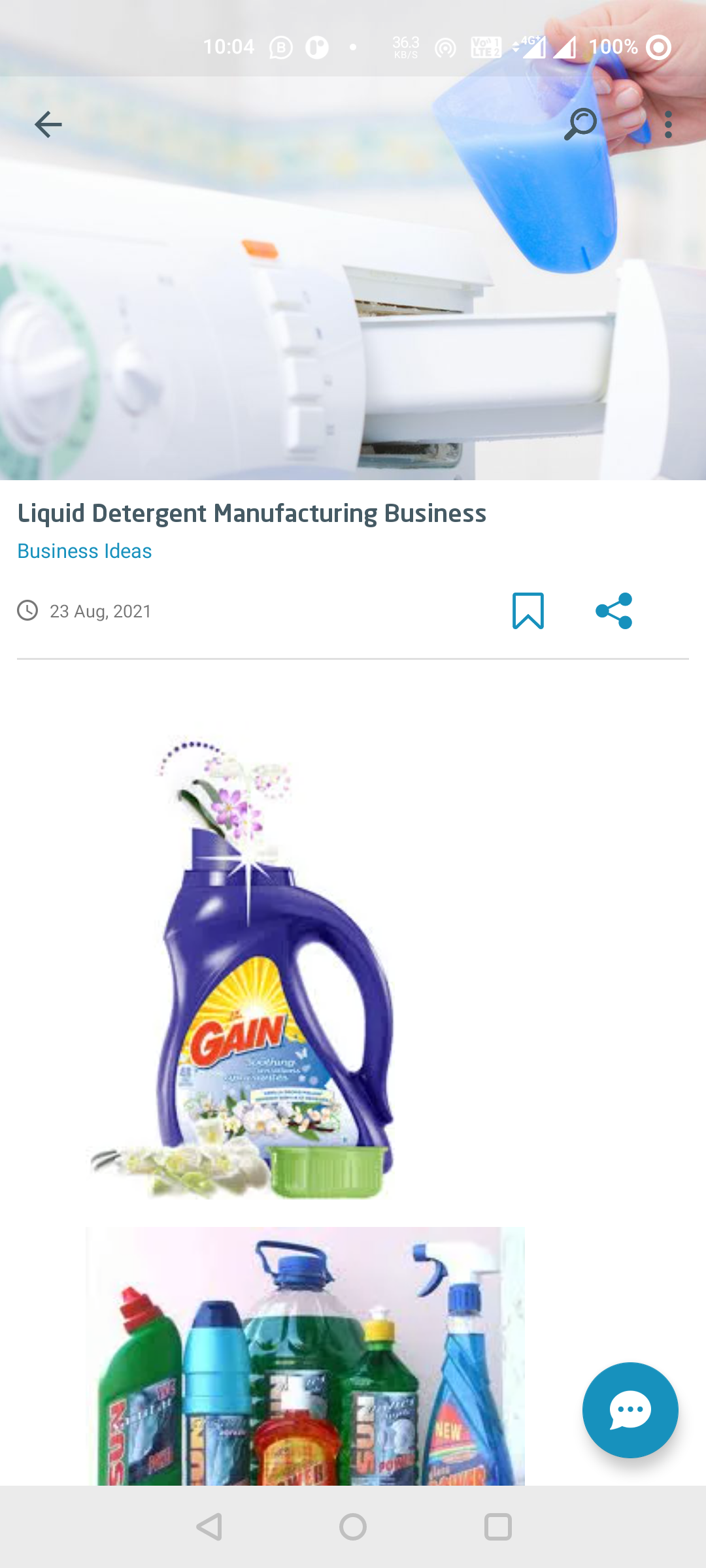Go back using the top arrow
The image size is (706, 1568).
click(48, 124)
